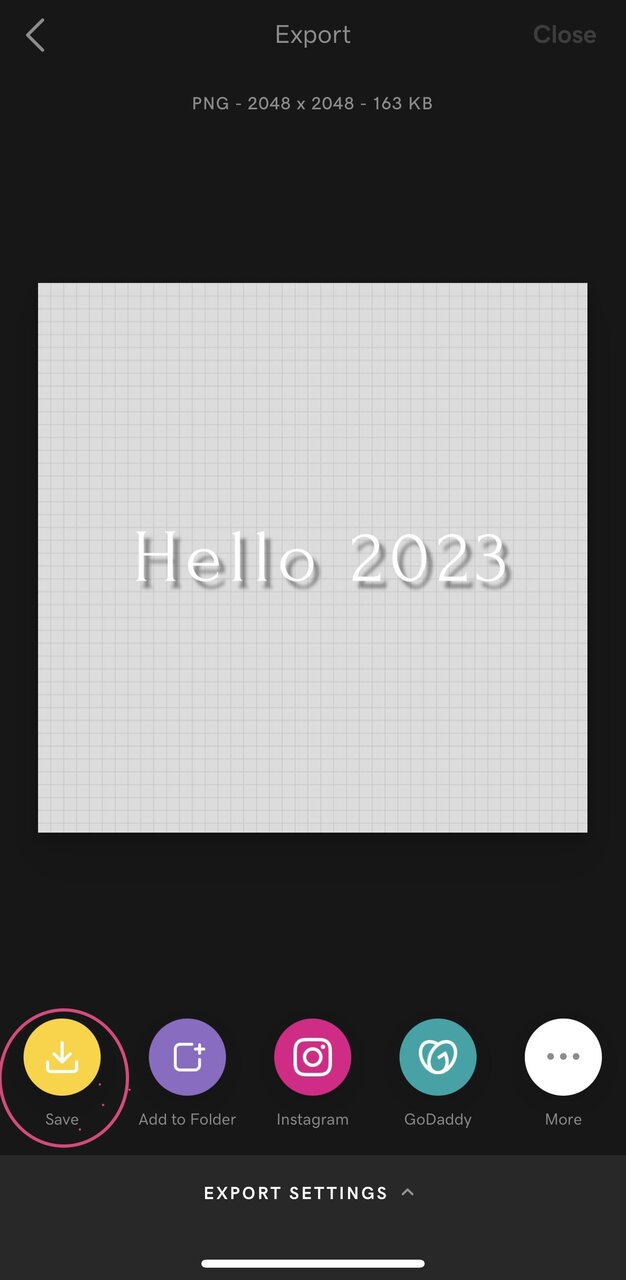Go back using the top-left arrow
The height and width of the screenshot is (1280, 626).
(35, 35)
